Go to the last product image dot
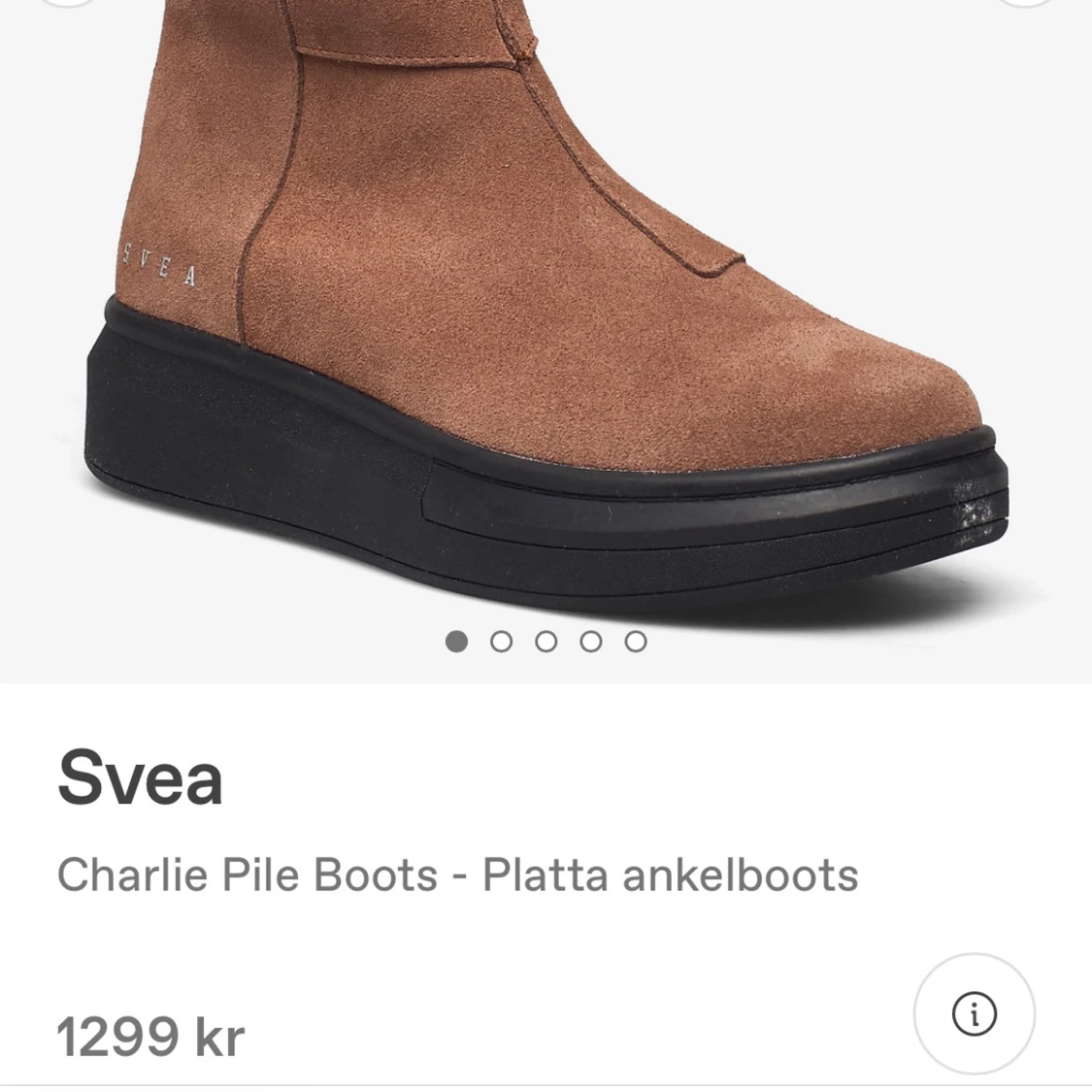The height and width of the screenshot is (1092, 1092). pos(636,642)
